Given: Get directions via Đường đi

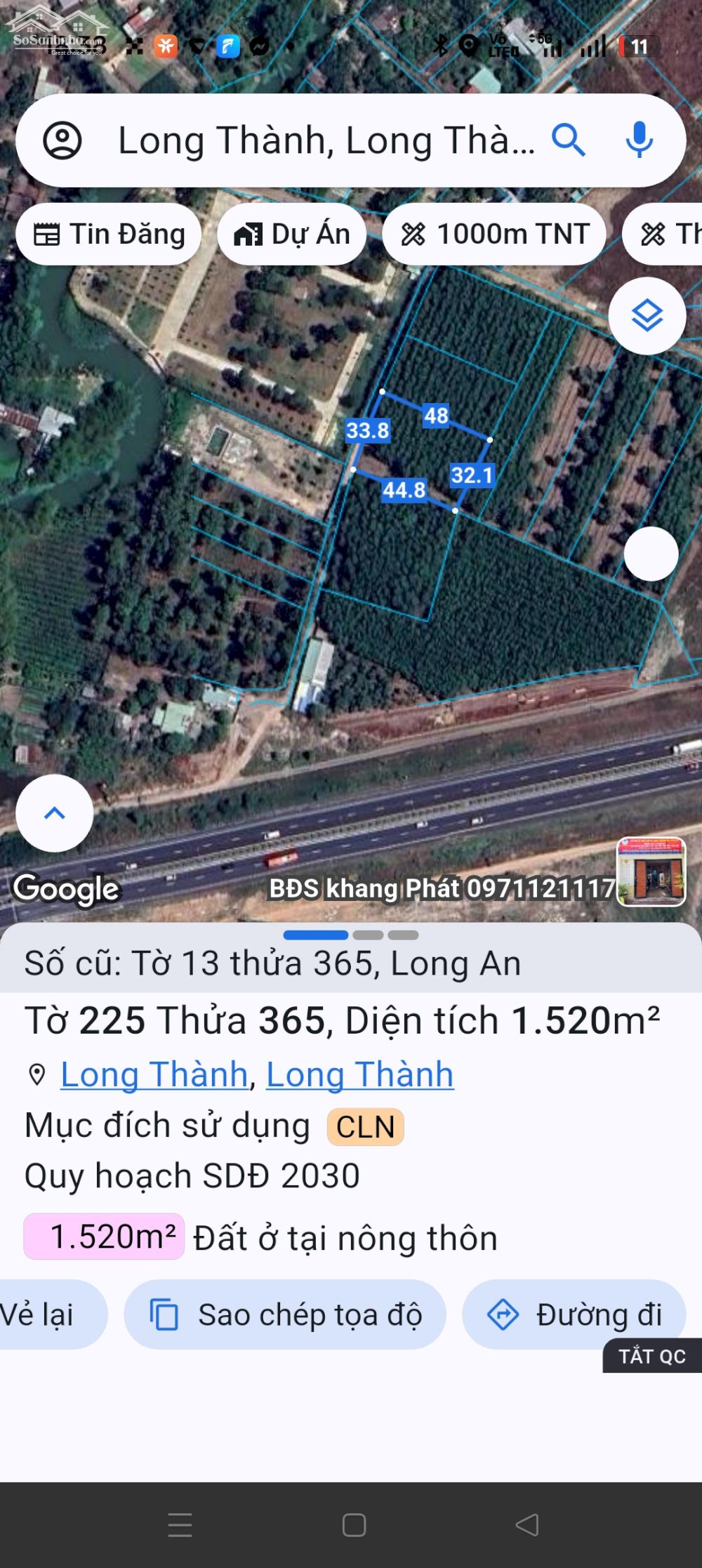Looking at the screenshot, I should pos(574,1315).
